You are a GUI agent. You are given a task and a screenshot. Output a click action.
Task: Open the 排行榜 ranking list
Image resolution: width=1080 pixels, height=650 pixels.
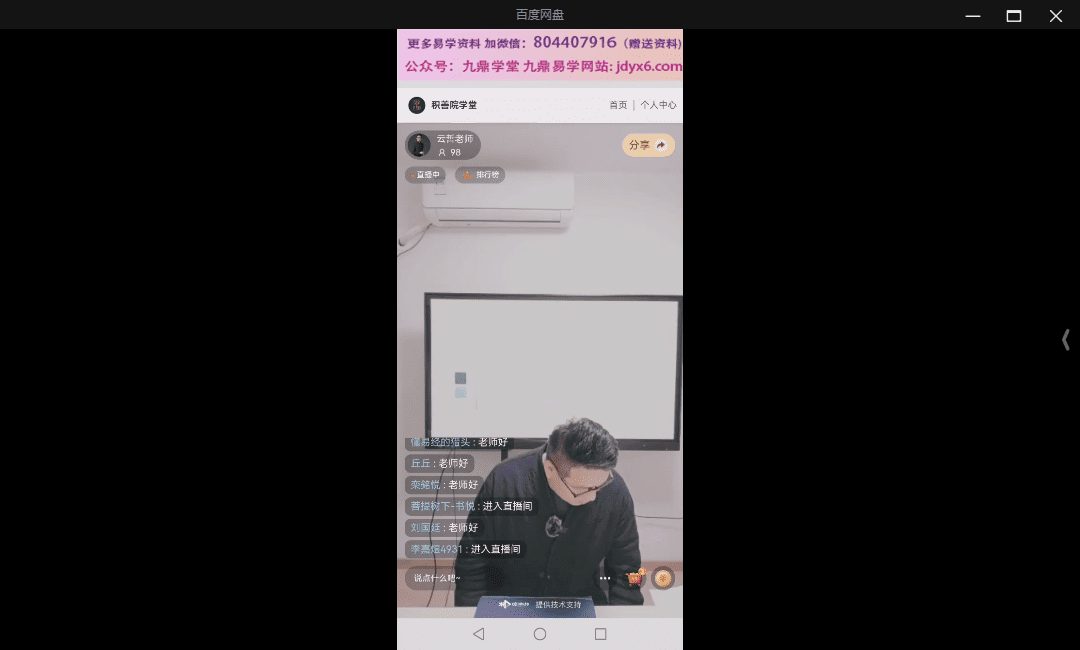pos(480,175)
